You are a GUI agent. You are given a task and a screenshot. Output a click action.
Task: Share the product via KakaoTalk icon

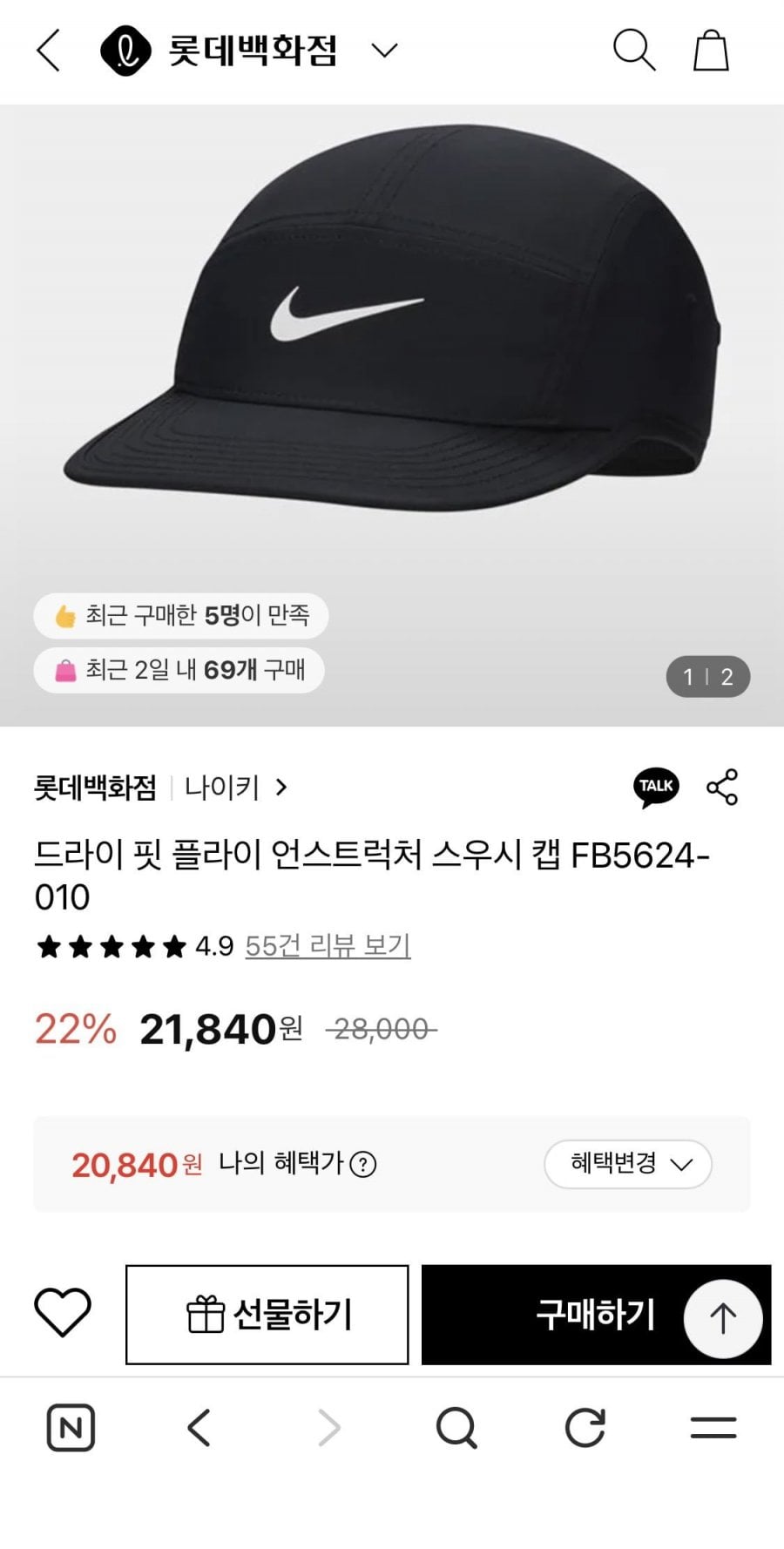[x=656, y=788]
